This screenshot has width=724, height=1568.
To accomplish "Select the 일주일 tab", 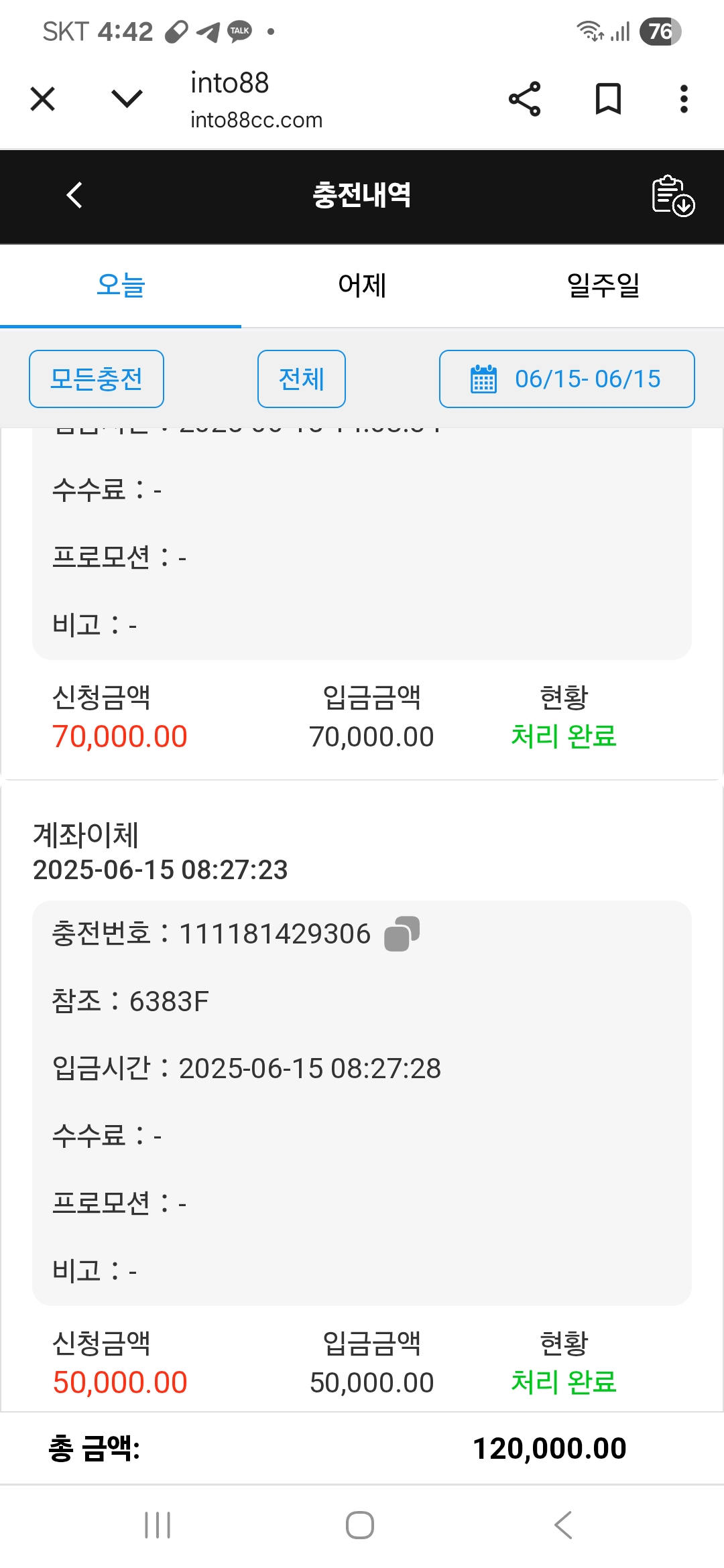I will pyautogui.click(x=603, y=285).
